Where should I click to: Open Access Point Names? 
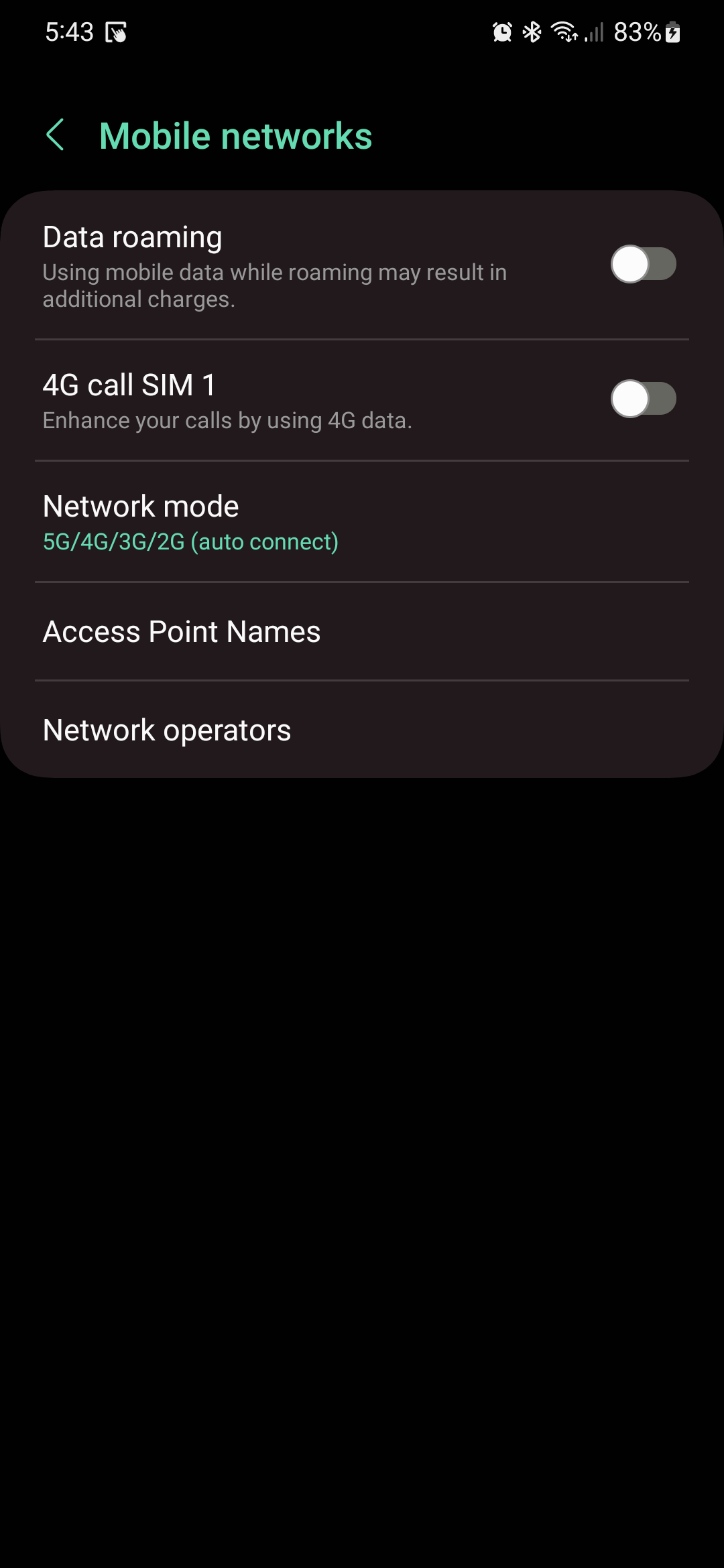point(362,632)
